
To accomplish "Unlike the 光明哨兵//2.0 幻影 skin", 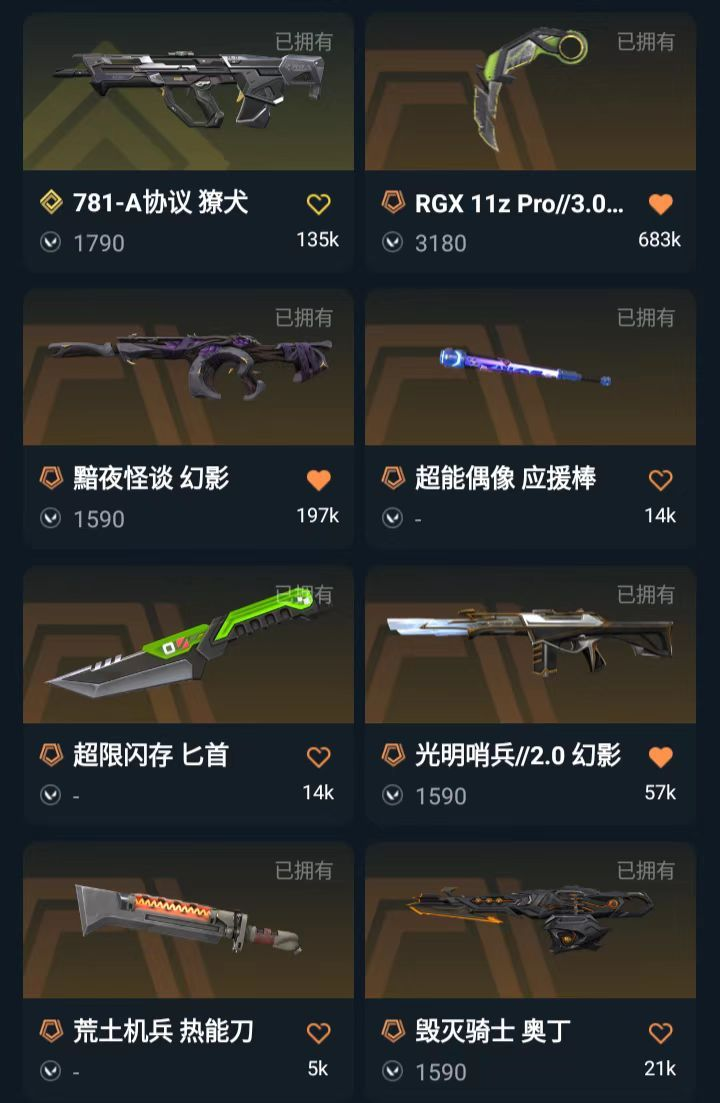I will click(x=660, y=757).
